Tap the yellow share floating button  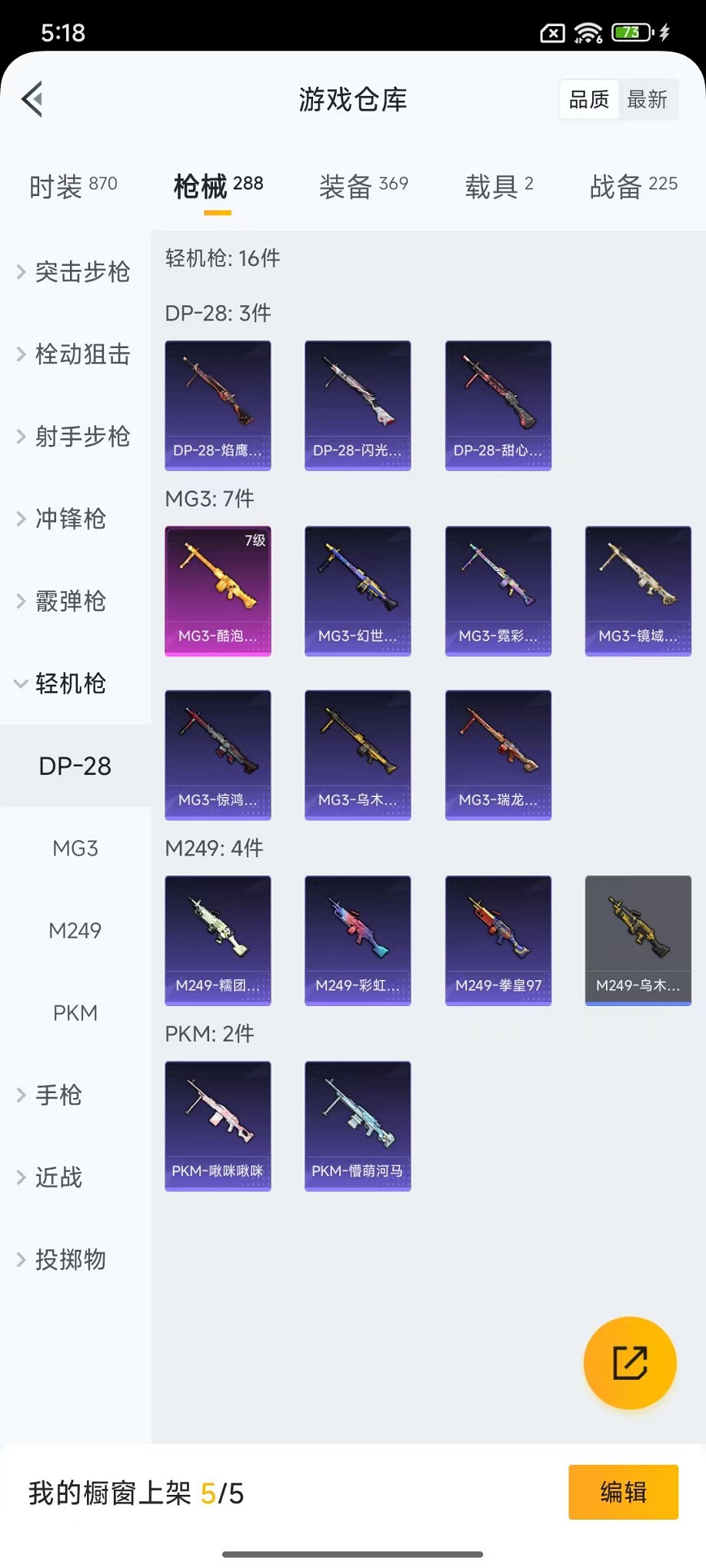coord(630,1363)
